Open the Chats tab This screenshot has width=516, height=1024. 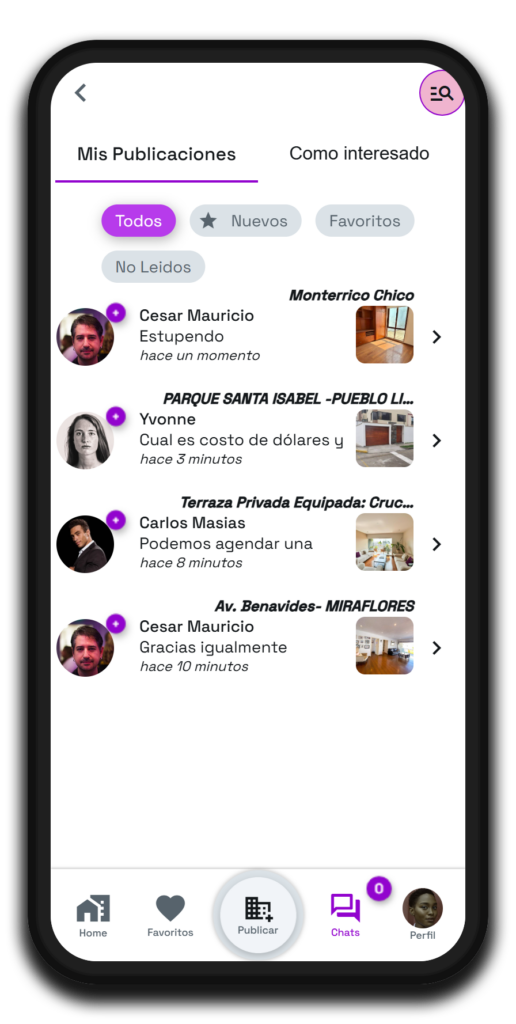tap(346, 916)
